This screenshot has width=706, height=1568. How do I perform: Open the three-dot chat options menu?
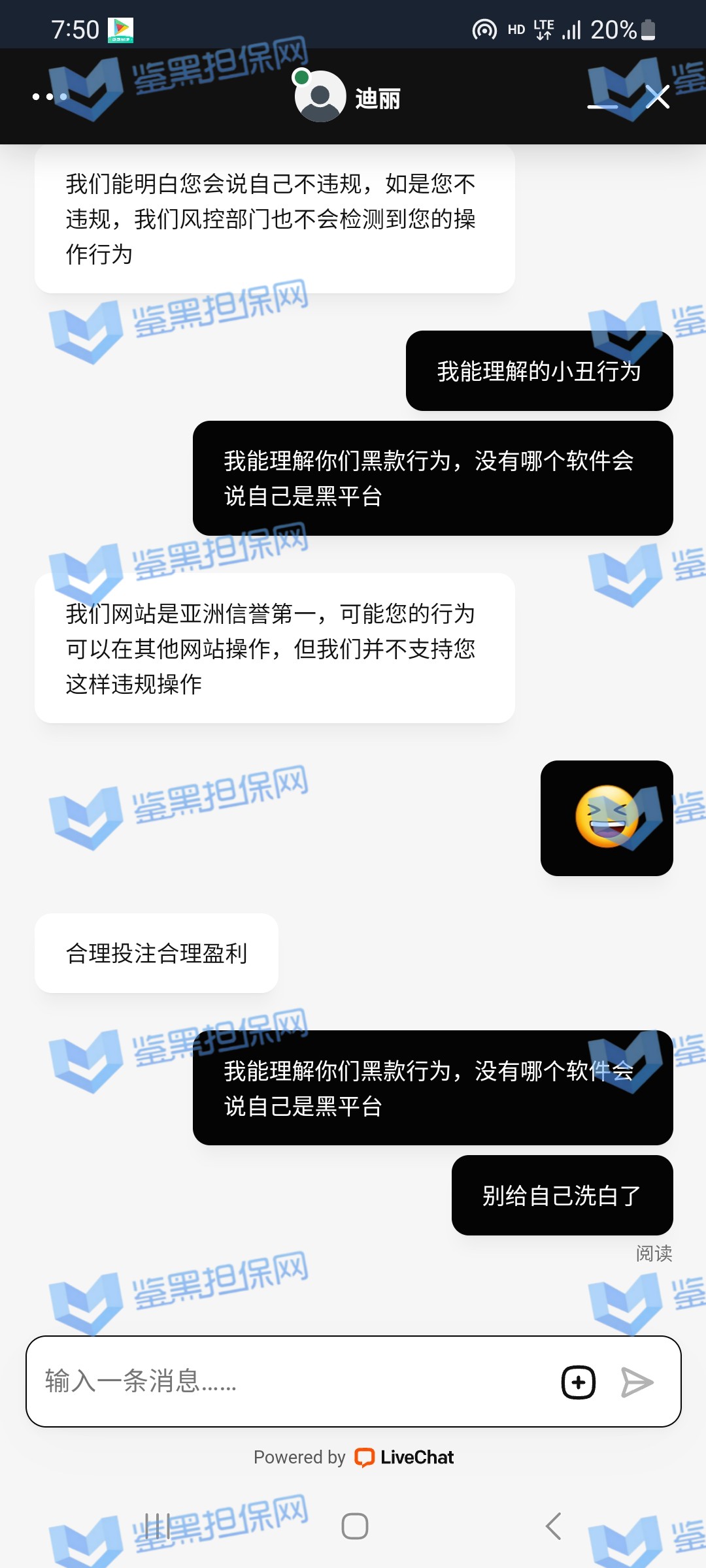tap(50, 97)
